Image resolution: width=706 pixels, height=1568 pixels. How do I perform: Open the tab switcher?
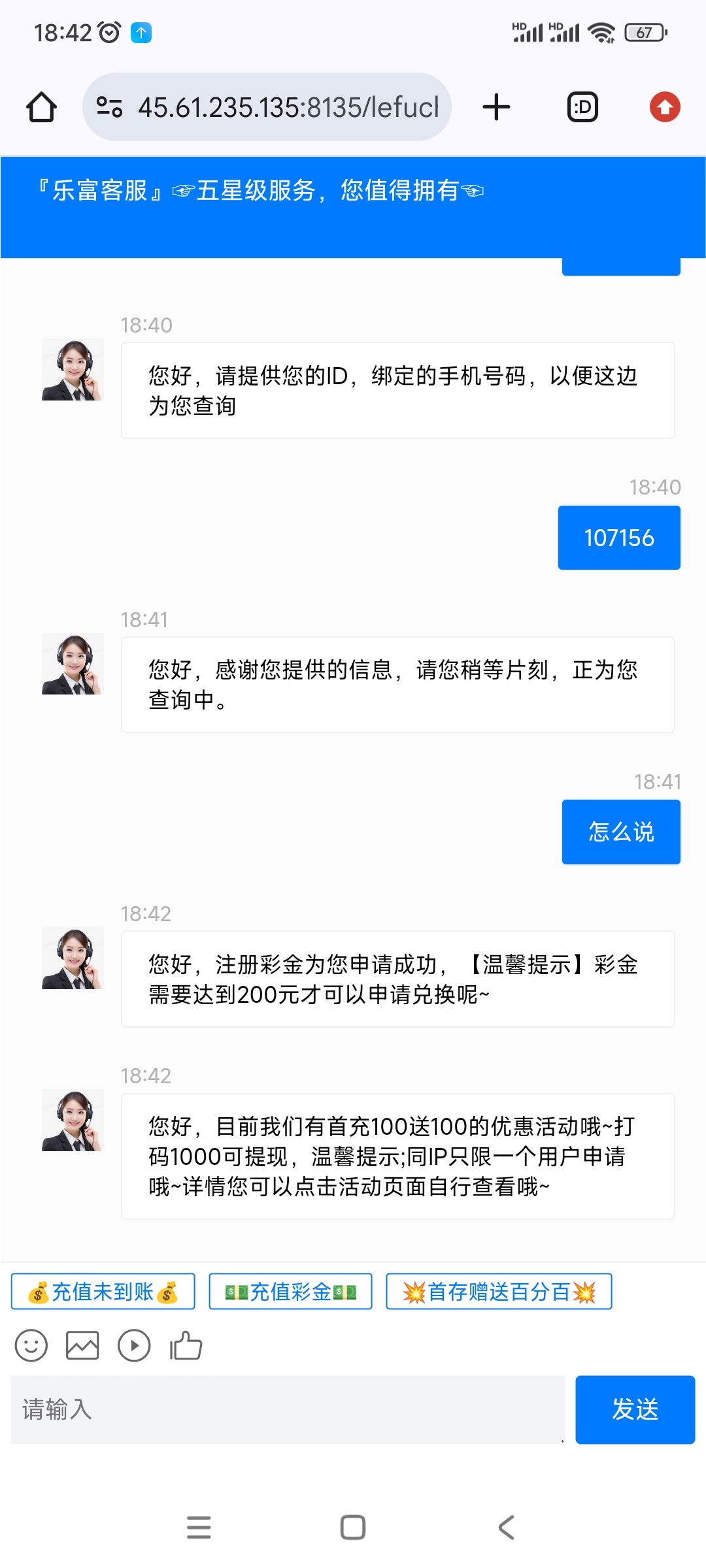click(x=582, y=107)
